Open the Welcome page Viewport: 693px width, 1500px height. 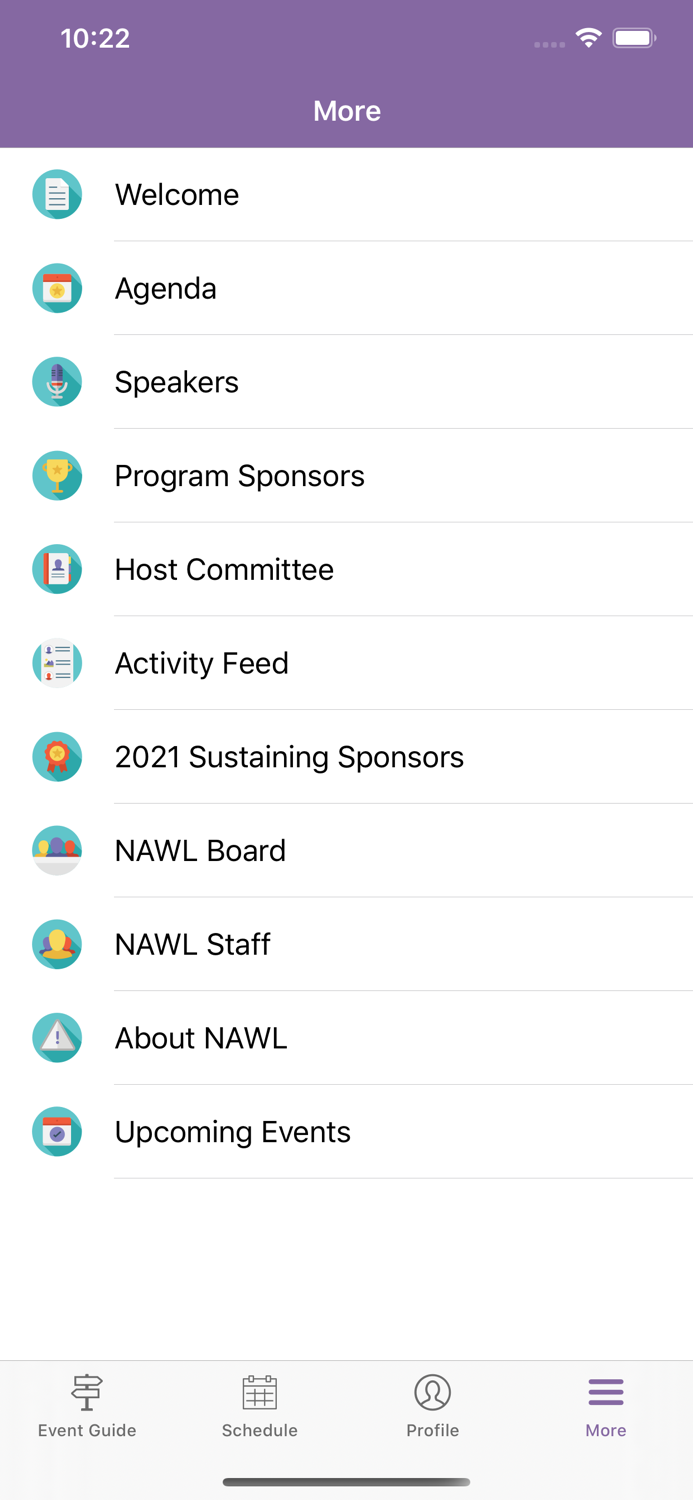[x=177, y=195]
